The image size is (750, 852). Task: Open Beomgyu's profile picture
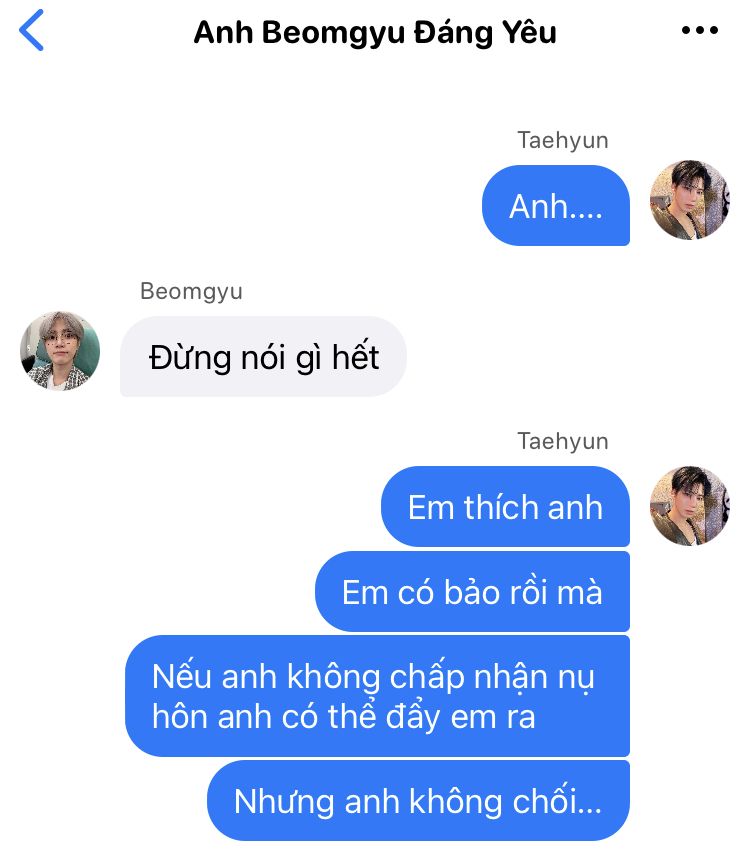pyautogui.click(x=60, y=351)
